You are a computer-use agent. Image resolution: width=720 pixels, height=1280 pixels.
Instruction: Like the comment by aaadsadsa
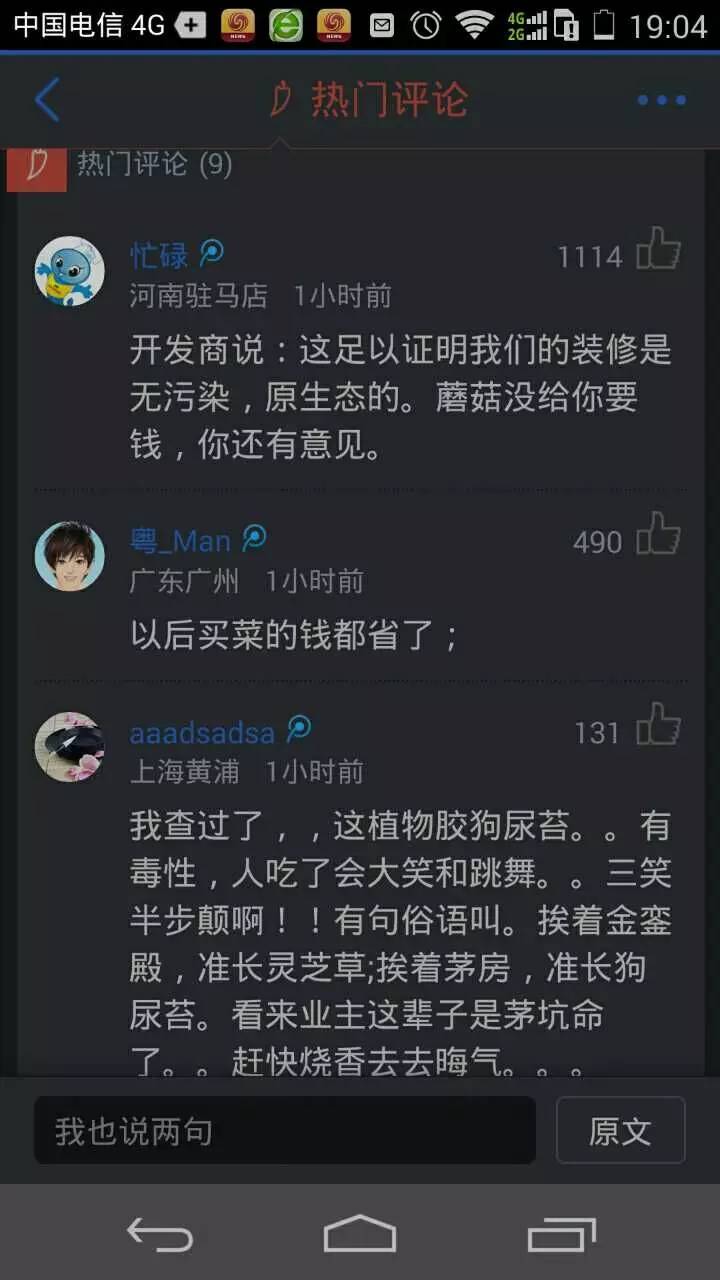[x=658, y=725]
